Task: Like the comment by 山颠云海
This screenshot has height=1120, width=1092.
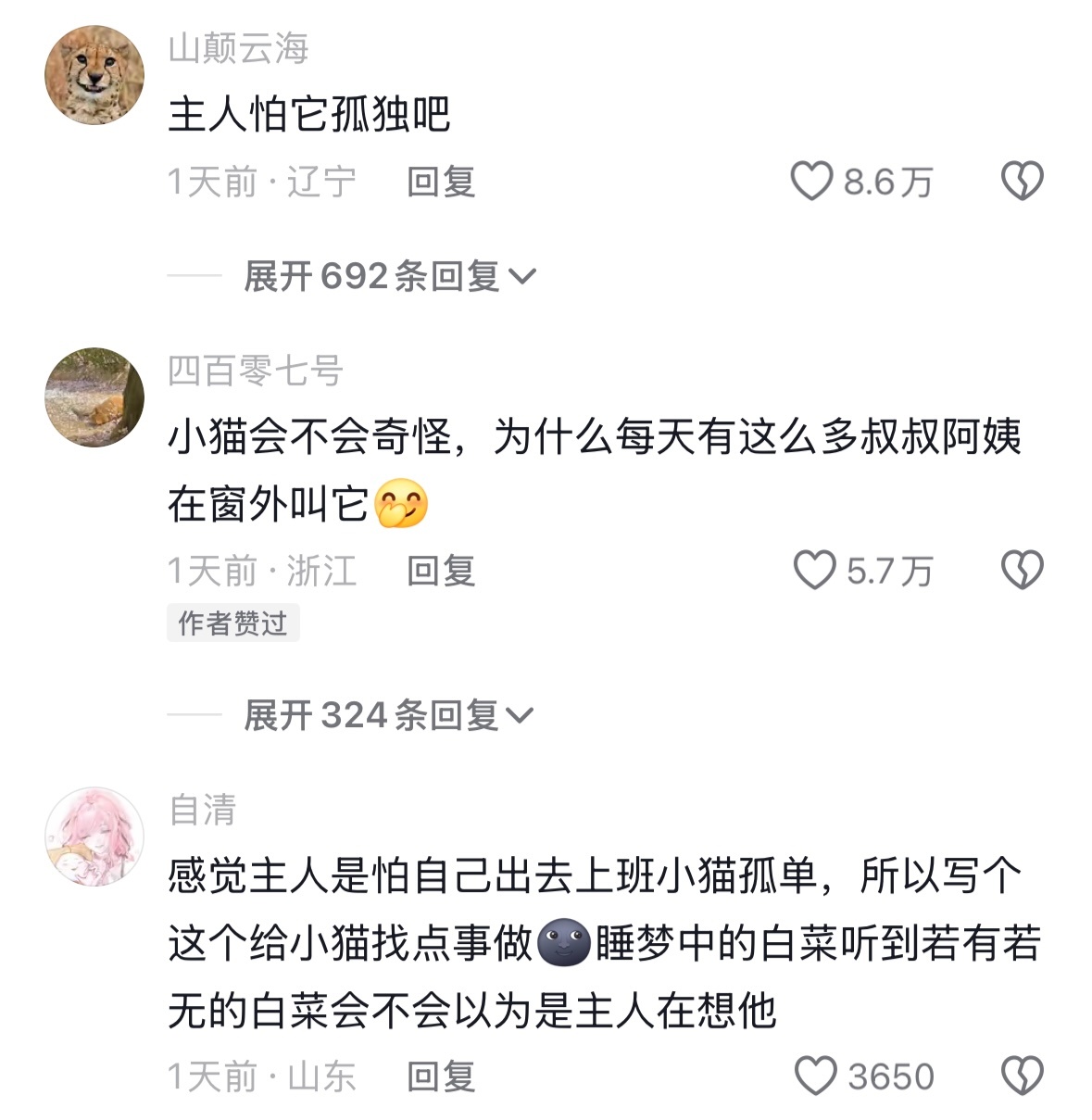Action: pyautogui.click(x=811, y=181)
